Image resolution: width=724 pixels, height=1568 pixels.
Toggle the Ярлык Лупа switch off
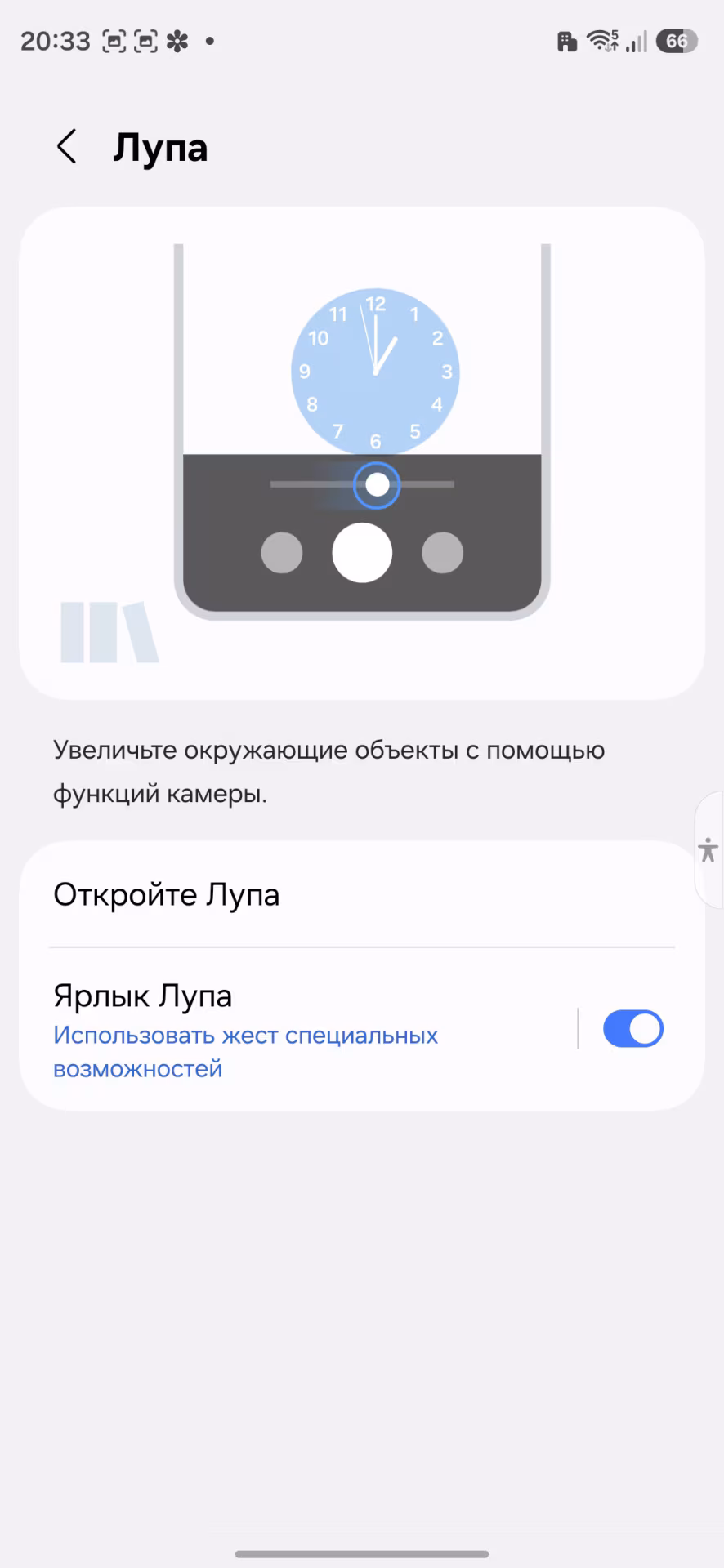pyautogui.click(x=632, y=1028)
